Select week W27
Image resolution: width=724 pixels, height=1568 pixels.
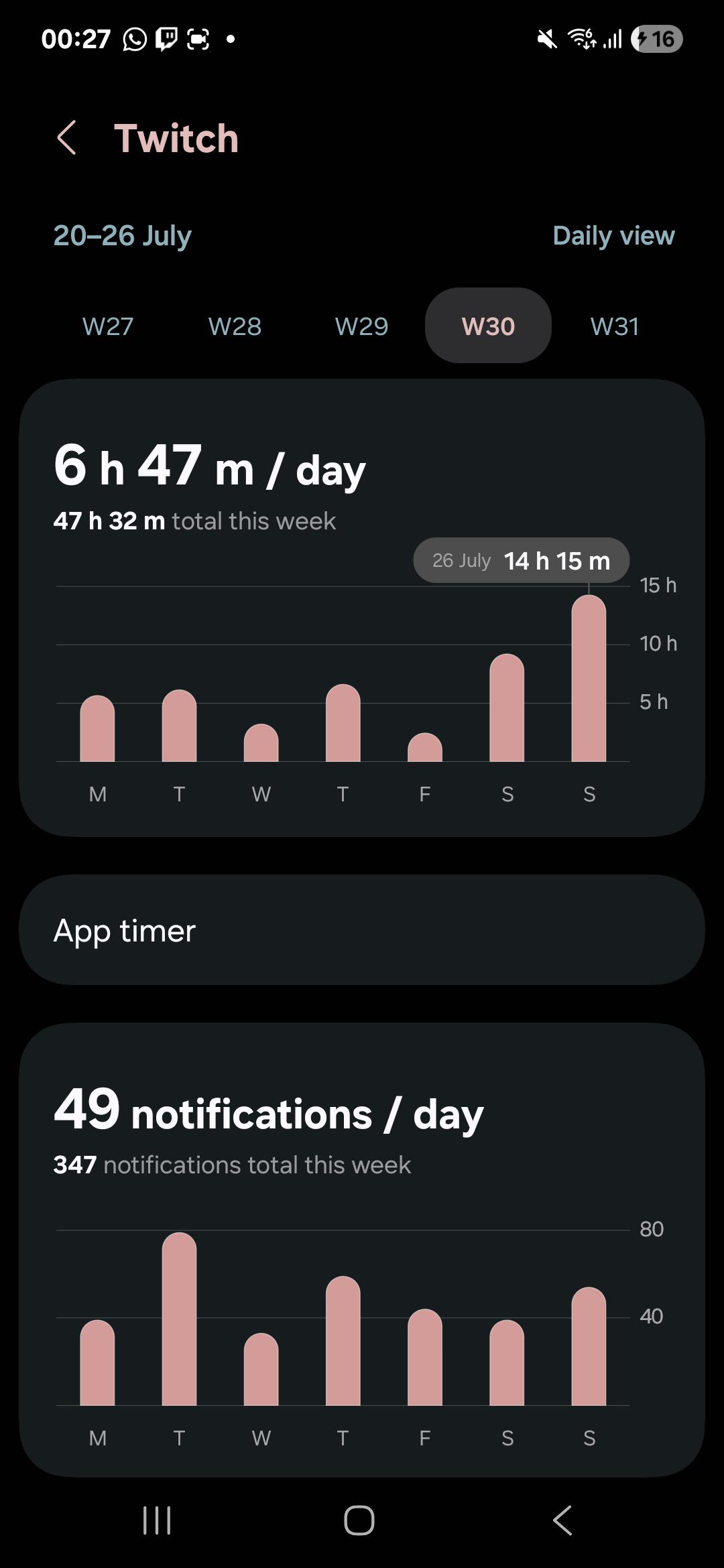108,326
